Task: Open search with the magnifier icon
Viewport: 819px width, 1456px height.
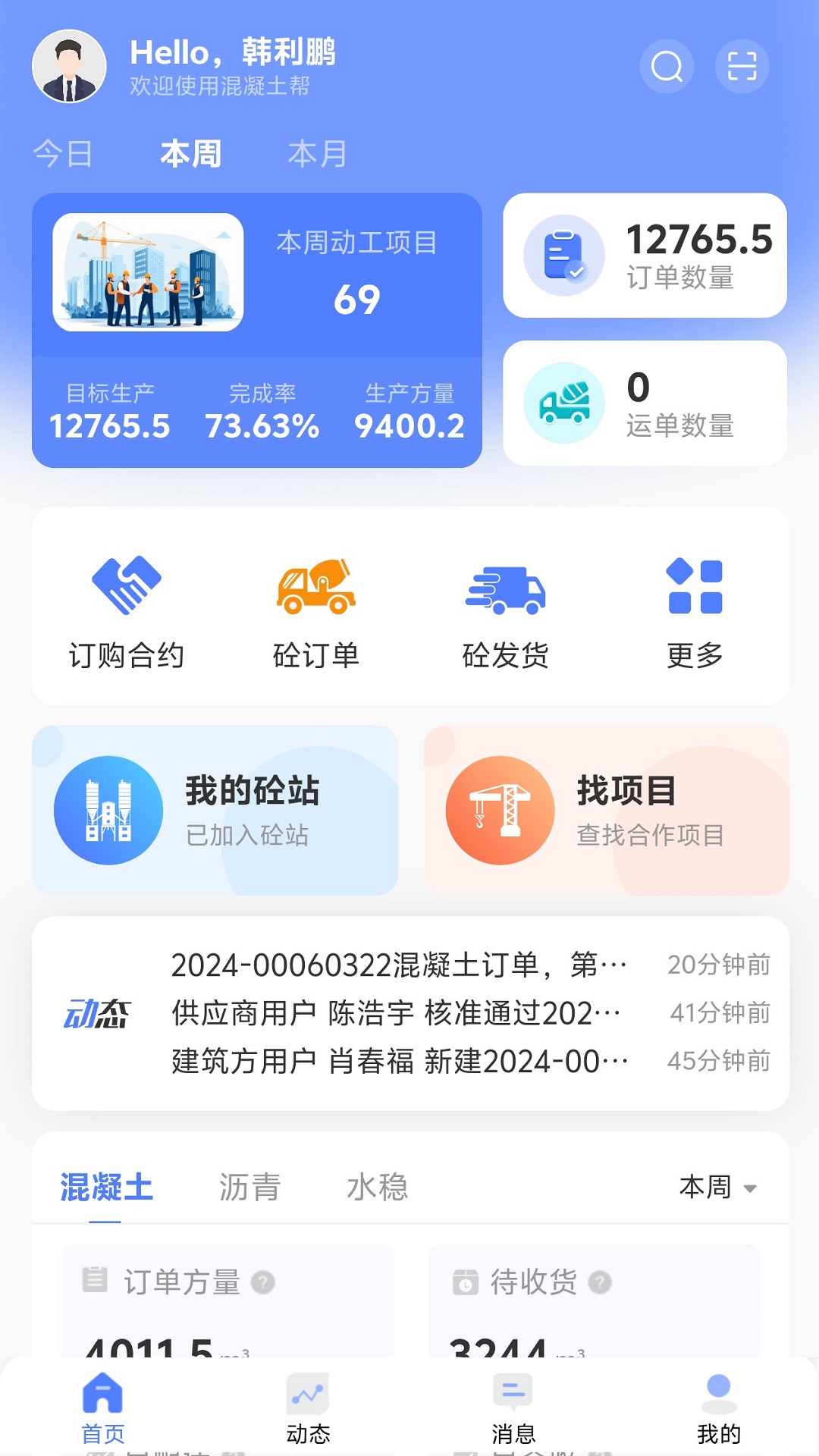Action: [x=665, y=67]
